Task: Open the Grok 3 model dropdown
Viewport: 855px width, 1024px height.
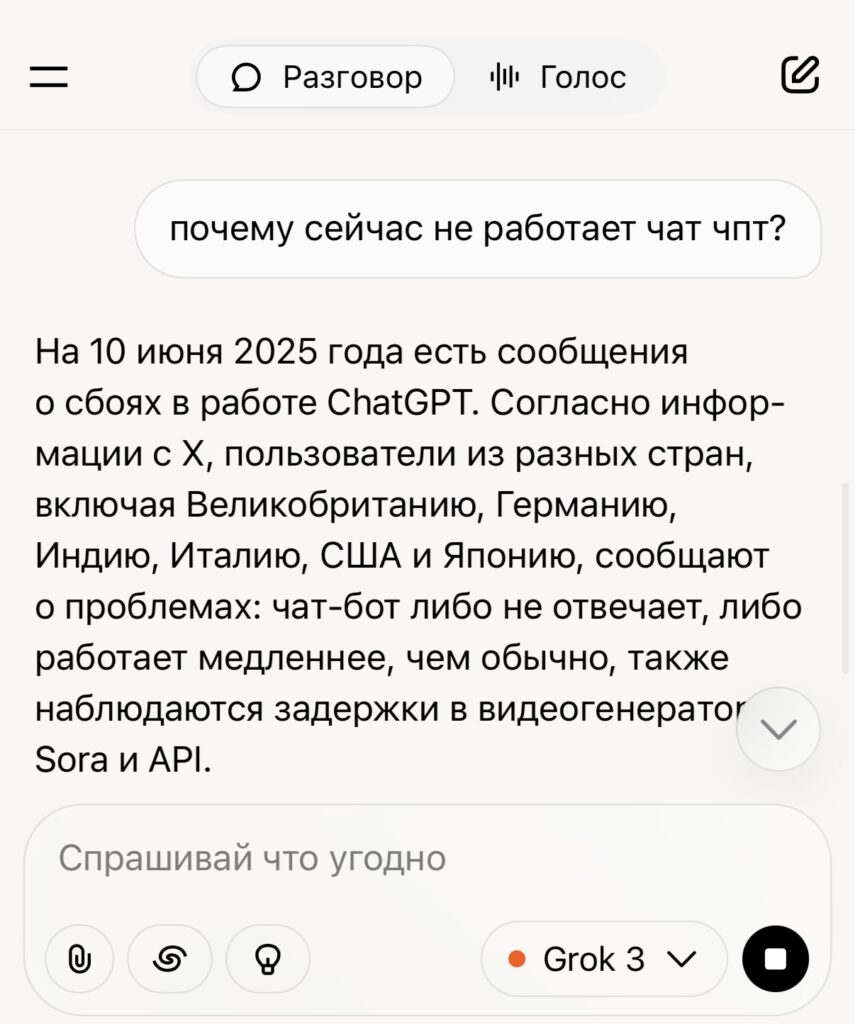Action: (x=603, y=959)
